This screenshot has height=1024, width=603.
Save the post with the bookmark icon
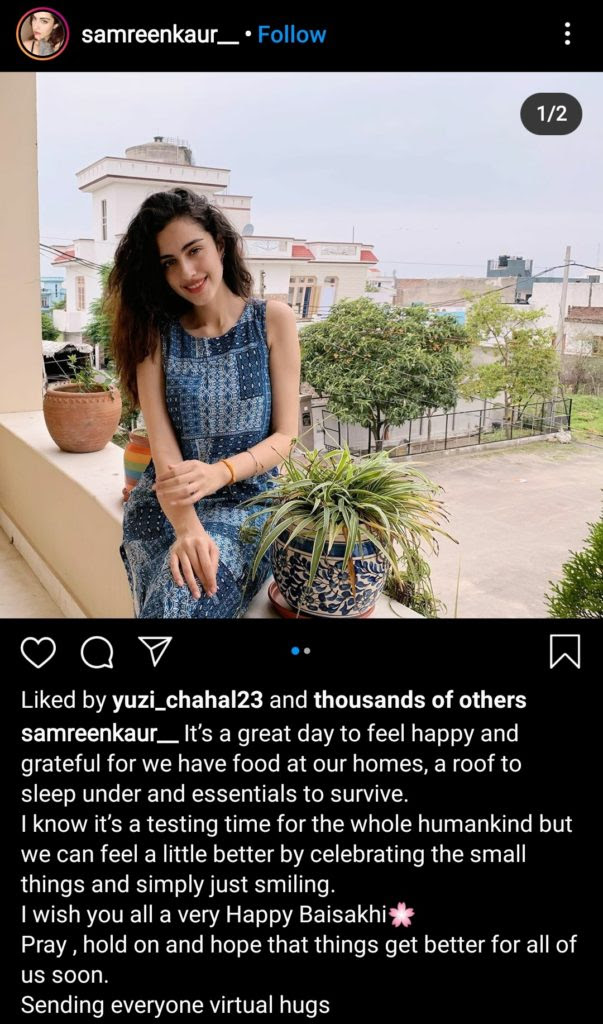coord(565,651)
